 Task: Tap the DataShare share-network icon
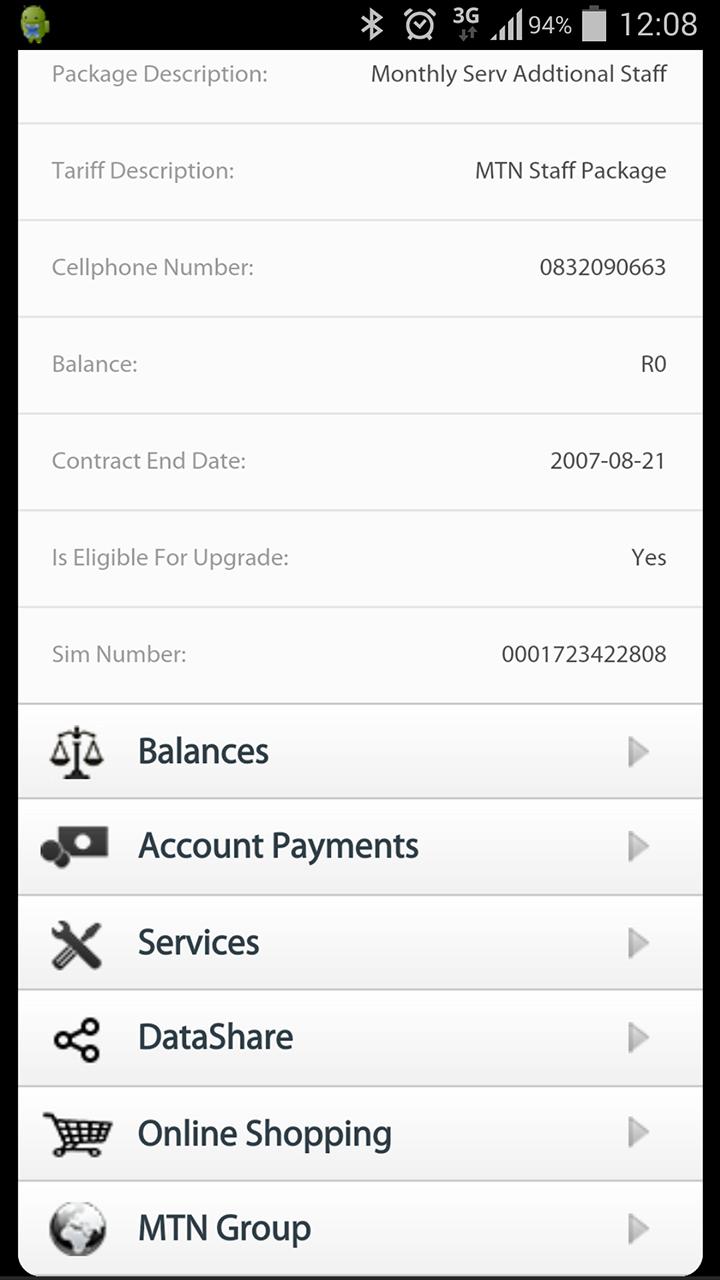click(x=75, y=1038)
